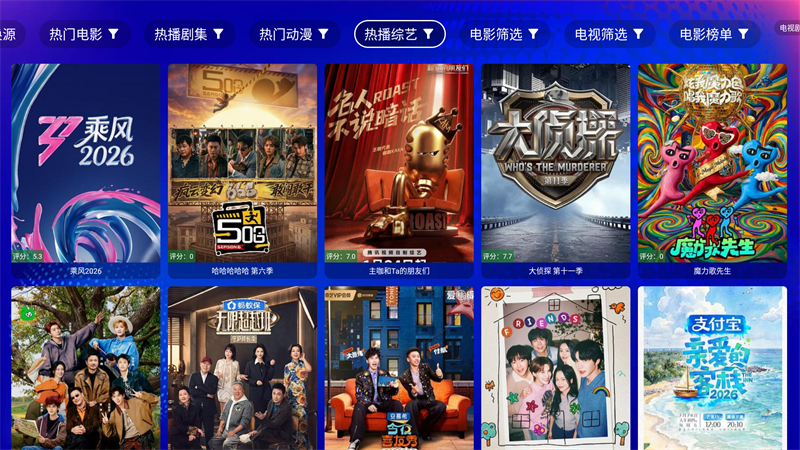Switch to the 电影榜单 tab
The width and height of the screenshot is (800, 450).
click(715, 34)
